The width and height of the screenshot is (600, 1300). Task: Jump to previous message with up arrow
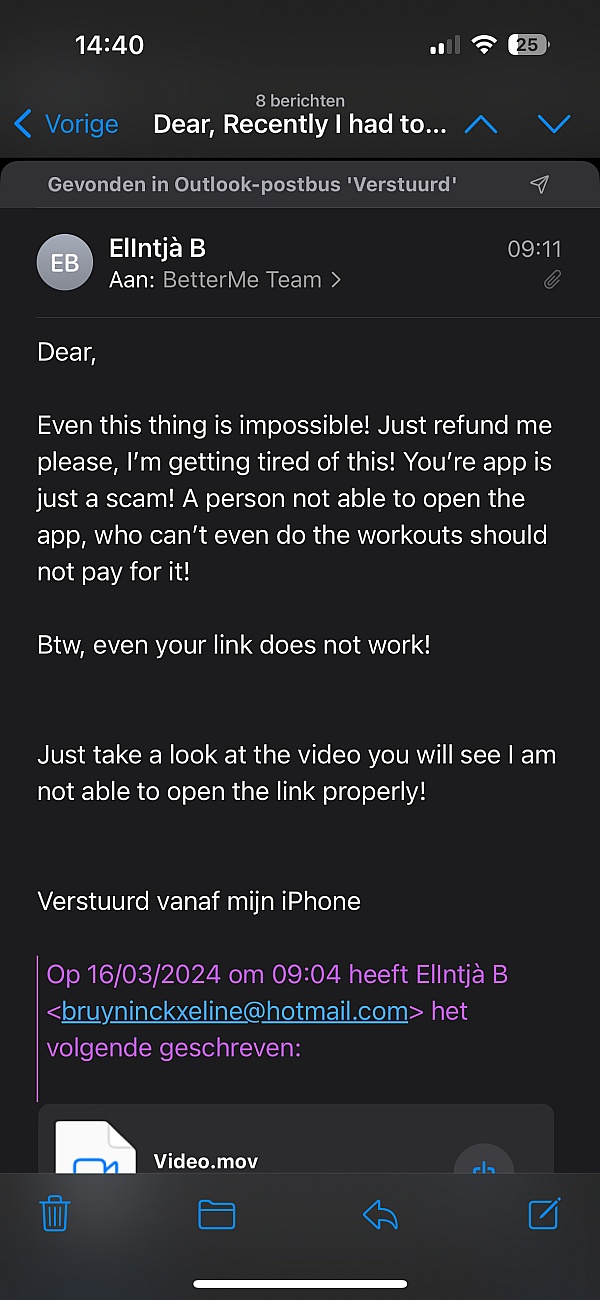coord(481,124)
